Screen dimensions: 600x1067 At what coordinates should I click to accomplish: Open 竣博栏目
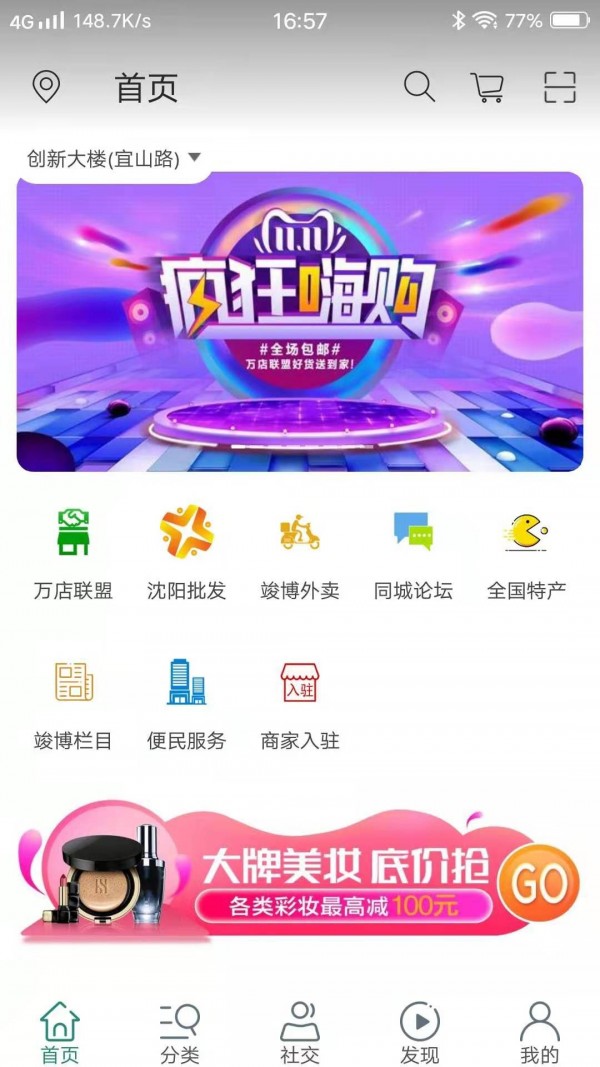(73, 703)
